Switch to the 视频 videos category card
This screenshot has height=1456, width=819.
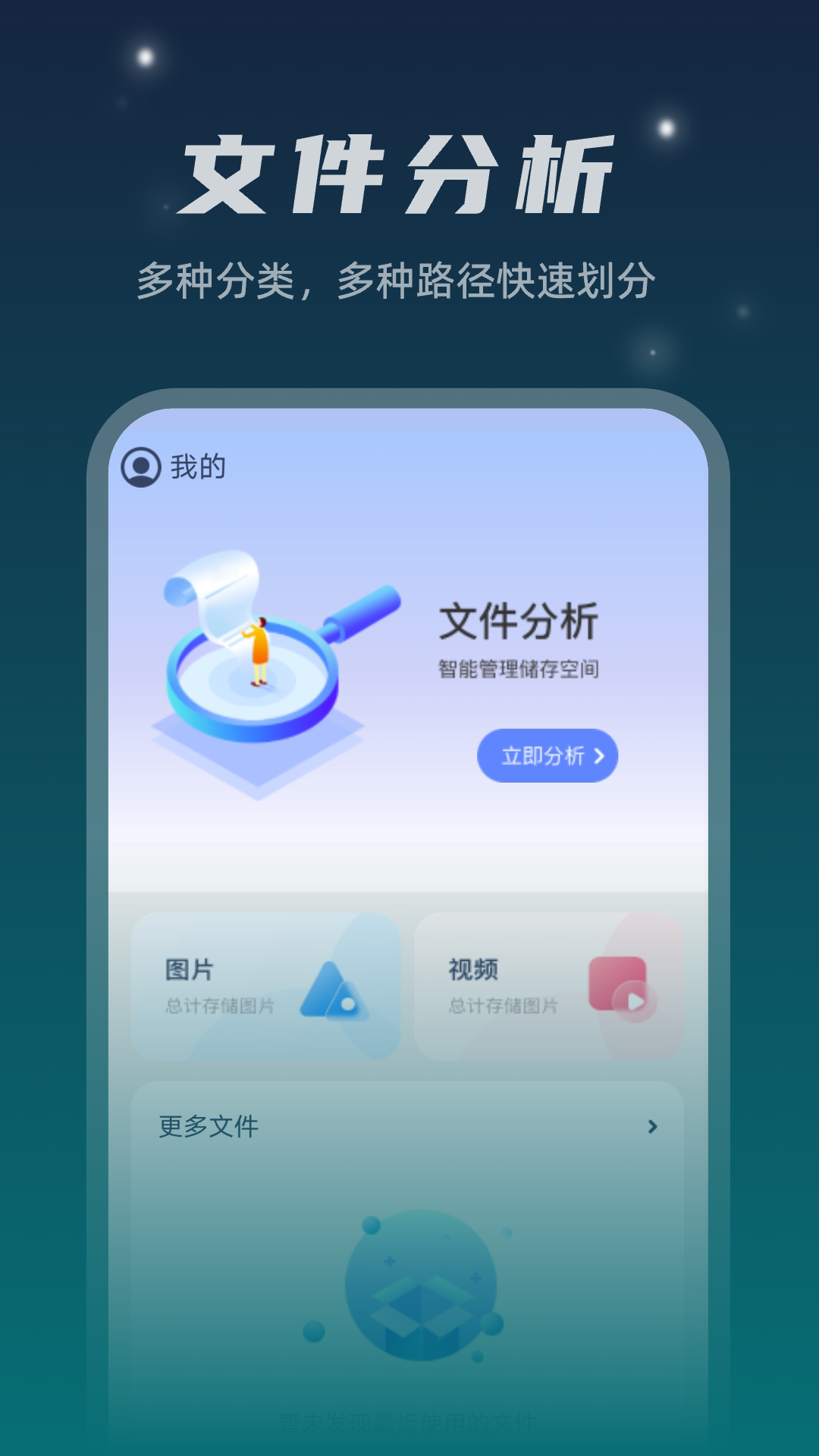click(x=550, y=982)
